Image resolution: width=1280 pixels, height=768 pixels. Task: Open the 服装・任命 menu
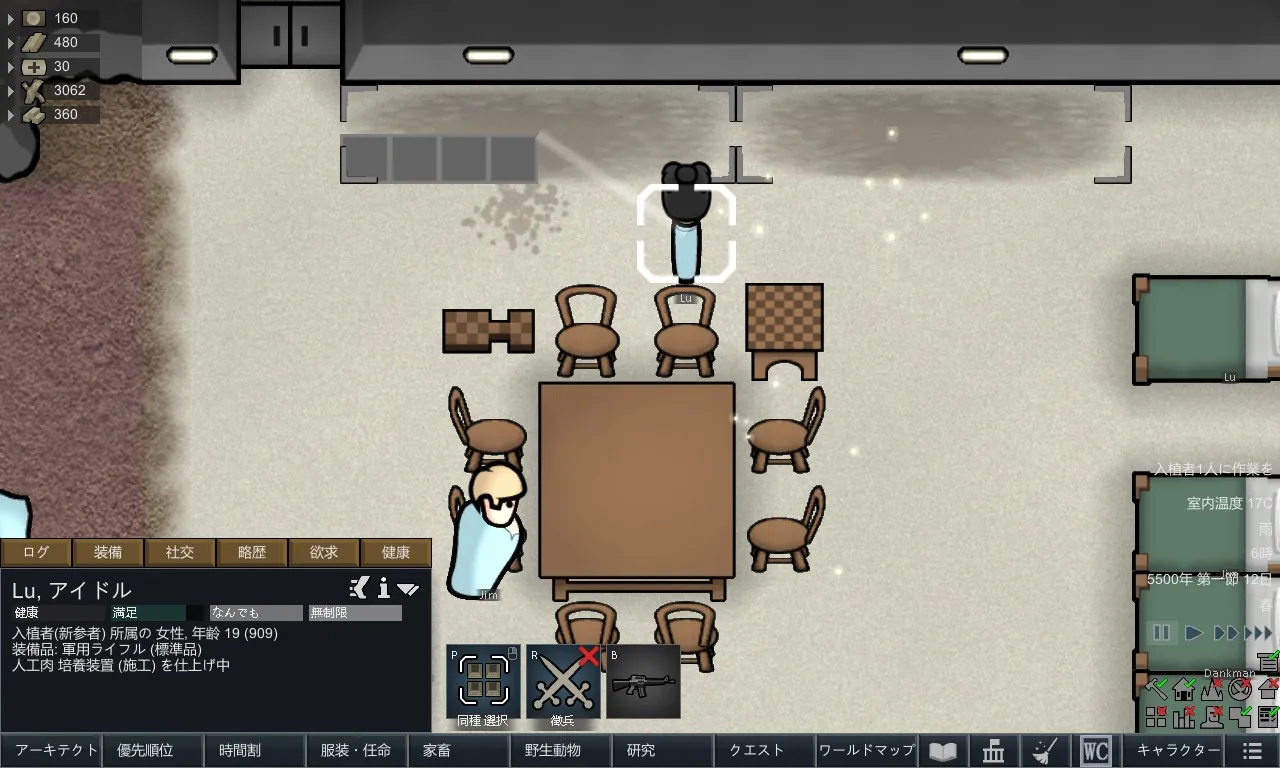pos(356,750)
